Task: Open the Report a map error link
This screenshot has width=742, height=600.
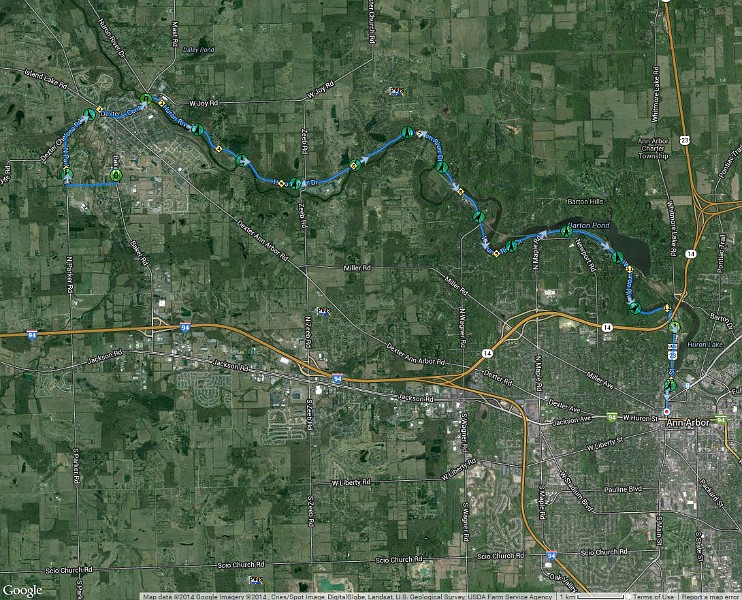Action: coord(711,596)
